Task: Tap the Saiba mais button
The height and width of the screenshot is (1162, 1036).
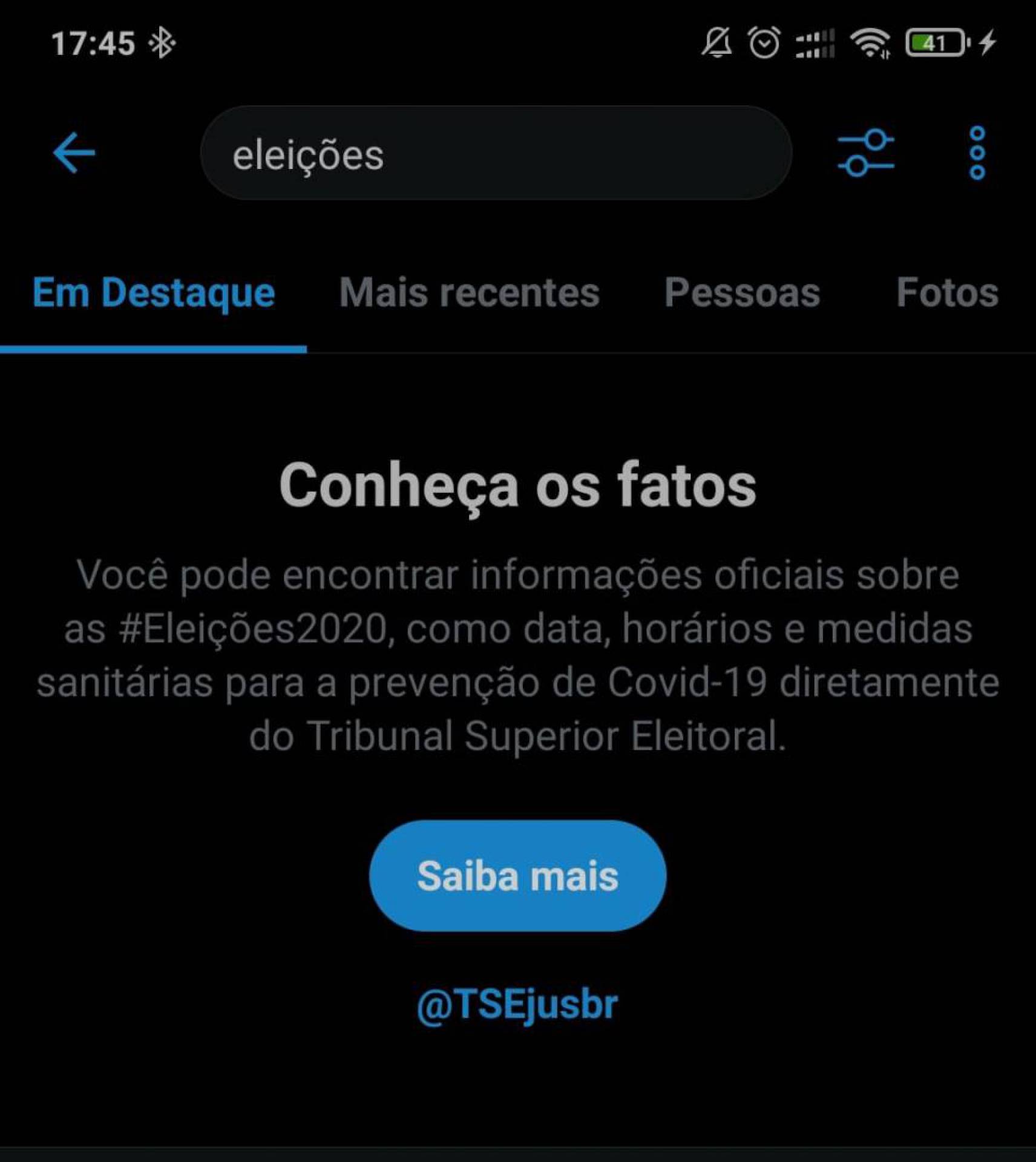Action: [x=517, y=876]
